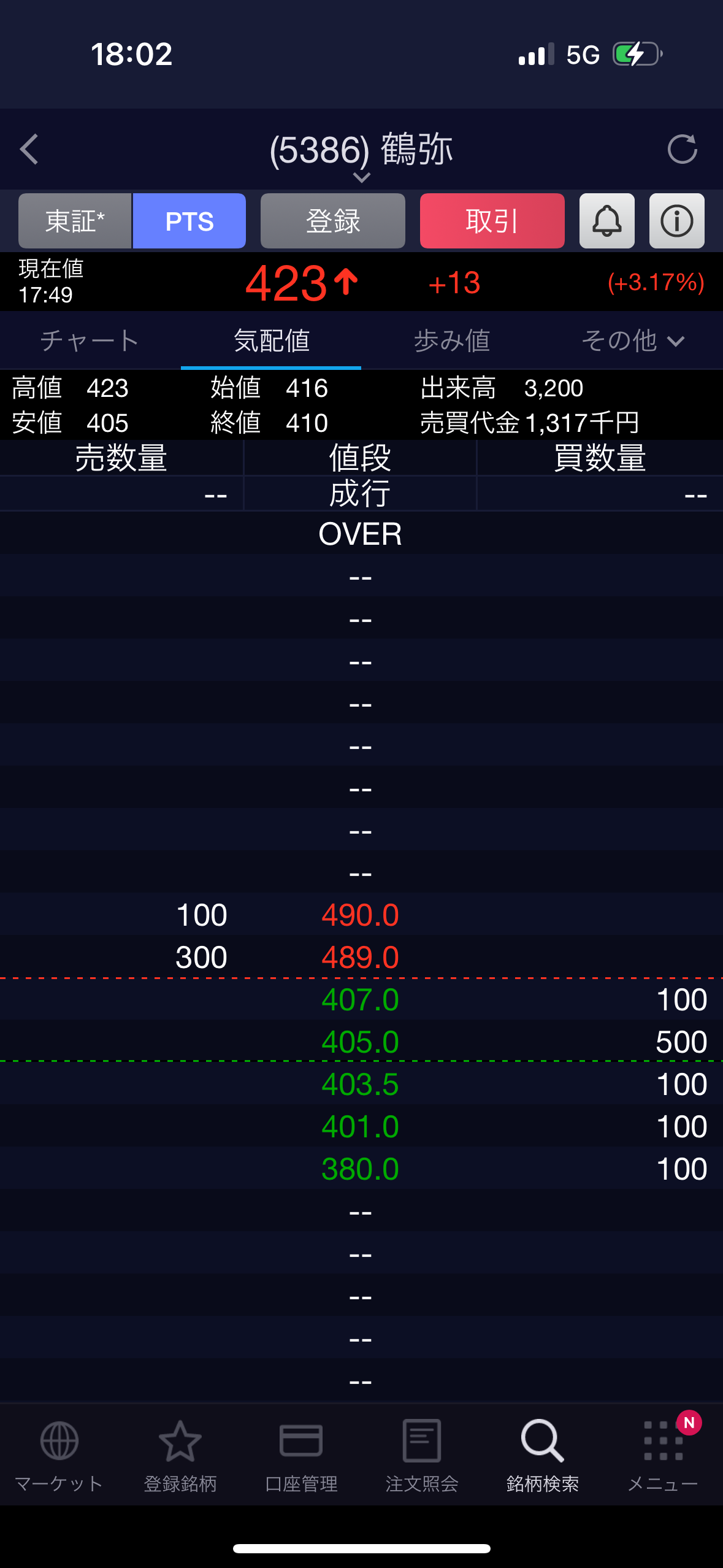Screen dimensions: 723x1568
Task: Go back to the previous screen
Action: (29, 150)
